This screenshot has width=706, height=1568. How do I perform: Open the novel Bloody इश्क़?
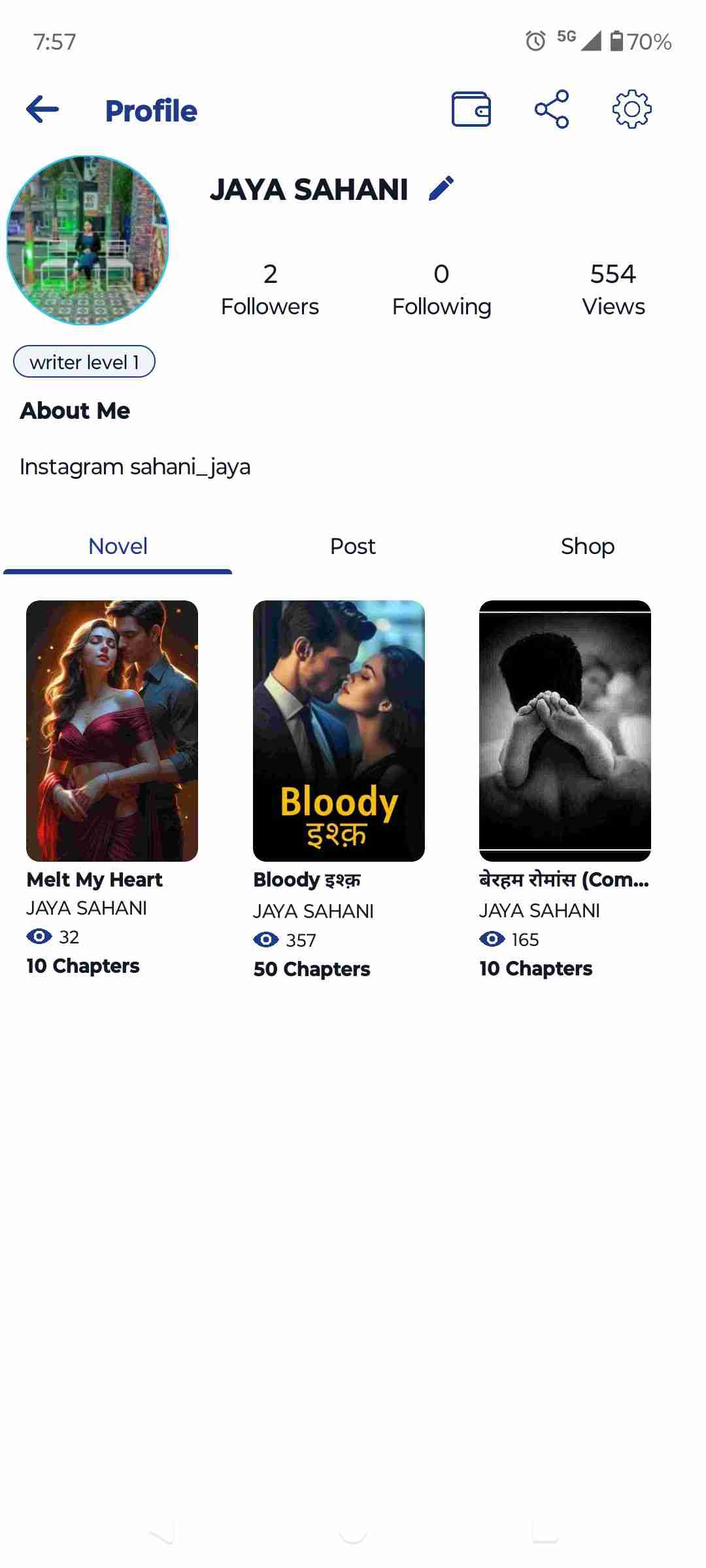pyautogui.click(x=339, y=730)
